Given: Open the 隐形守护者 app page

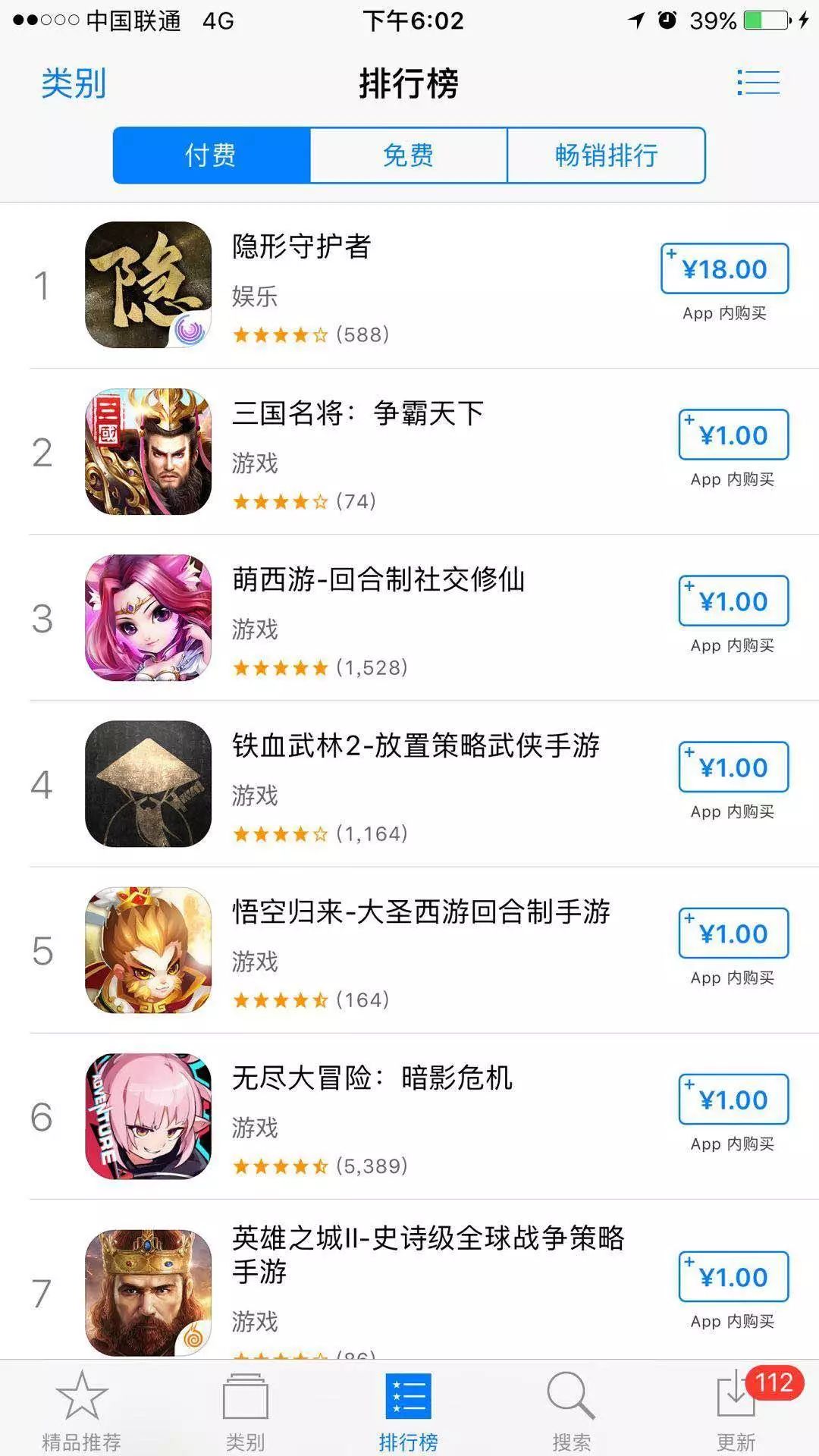Looking at the screenshot, I should pos(301,246).
